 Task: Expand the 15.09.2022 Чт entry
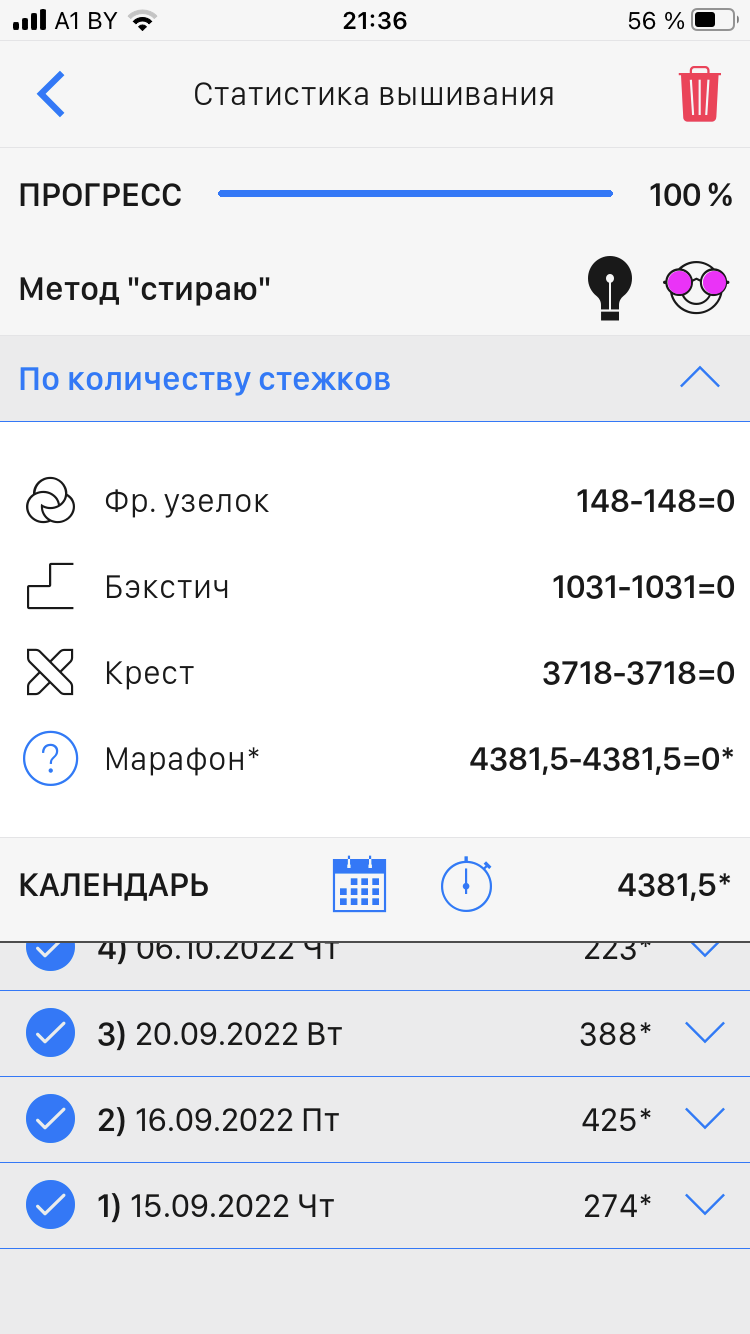705,1206
